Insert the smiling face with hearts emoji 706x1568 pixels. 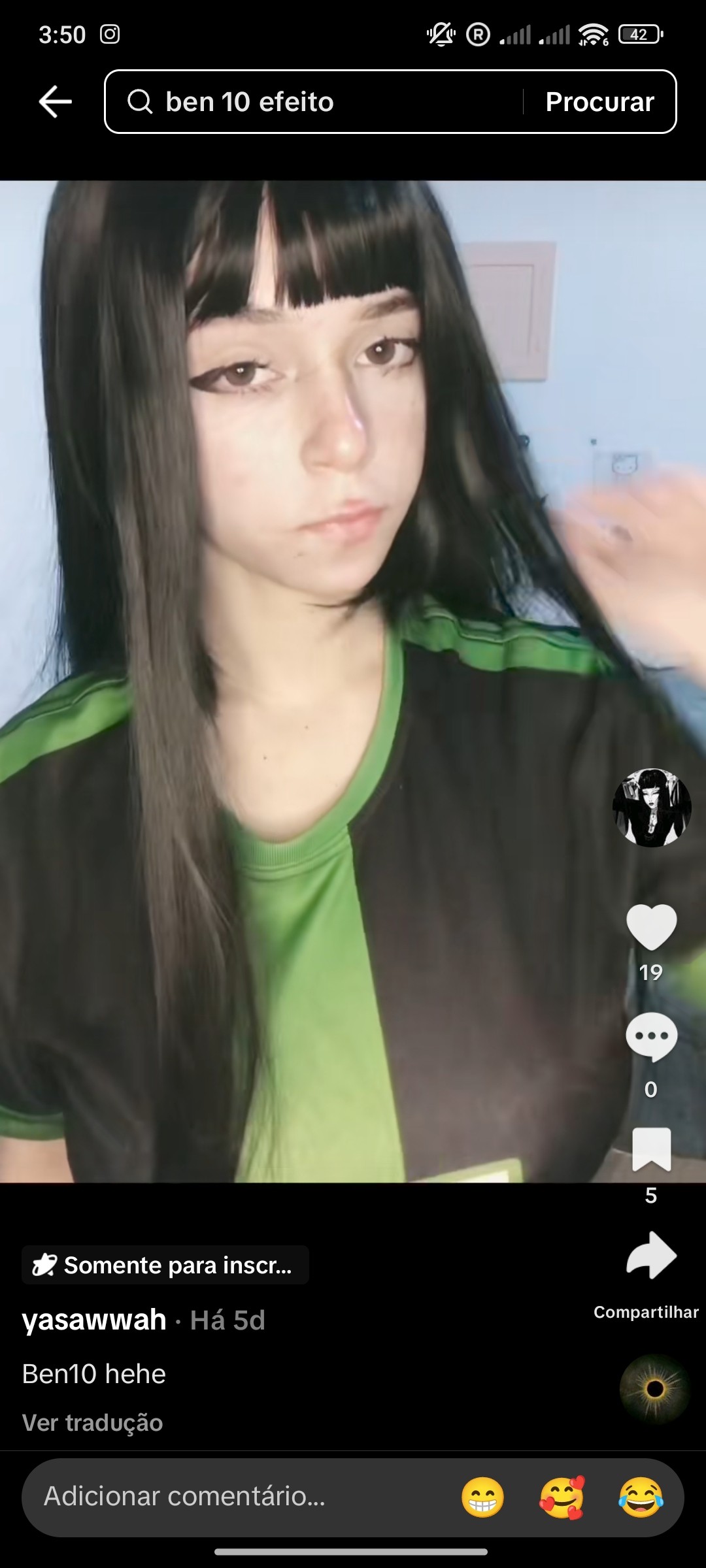(x=562, y=1497)
